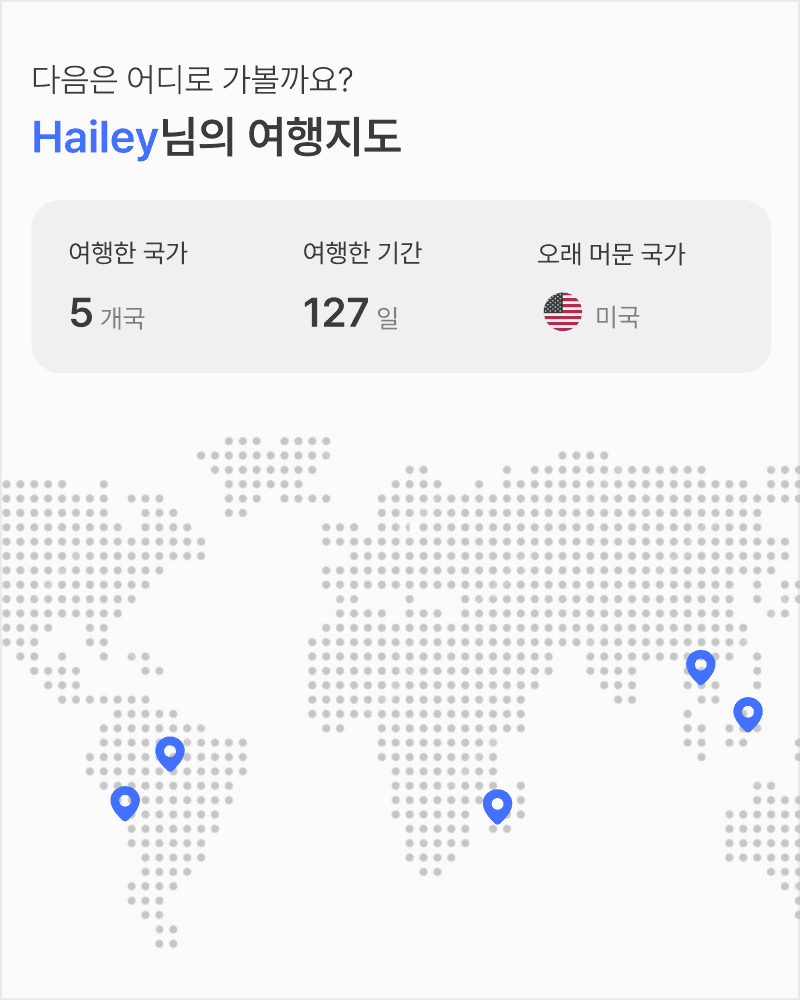Screen dimensions: 800x1000
Task: Click the upper of the two East Asia pins
Action: pyautogui.click(x=701, y=665)
